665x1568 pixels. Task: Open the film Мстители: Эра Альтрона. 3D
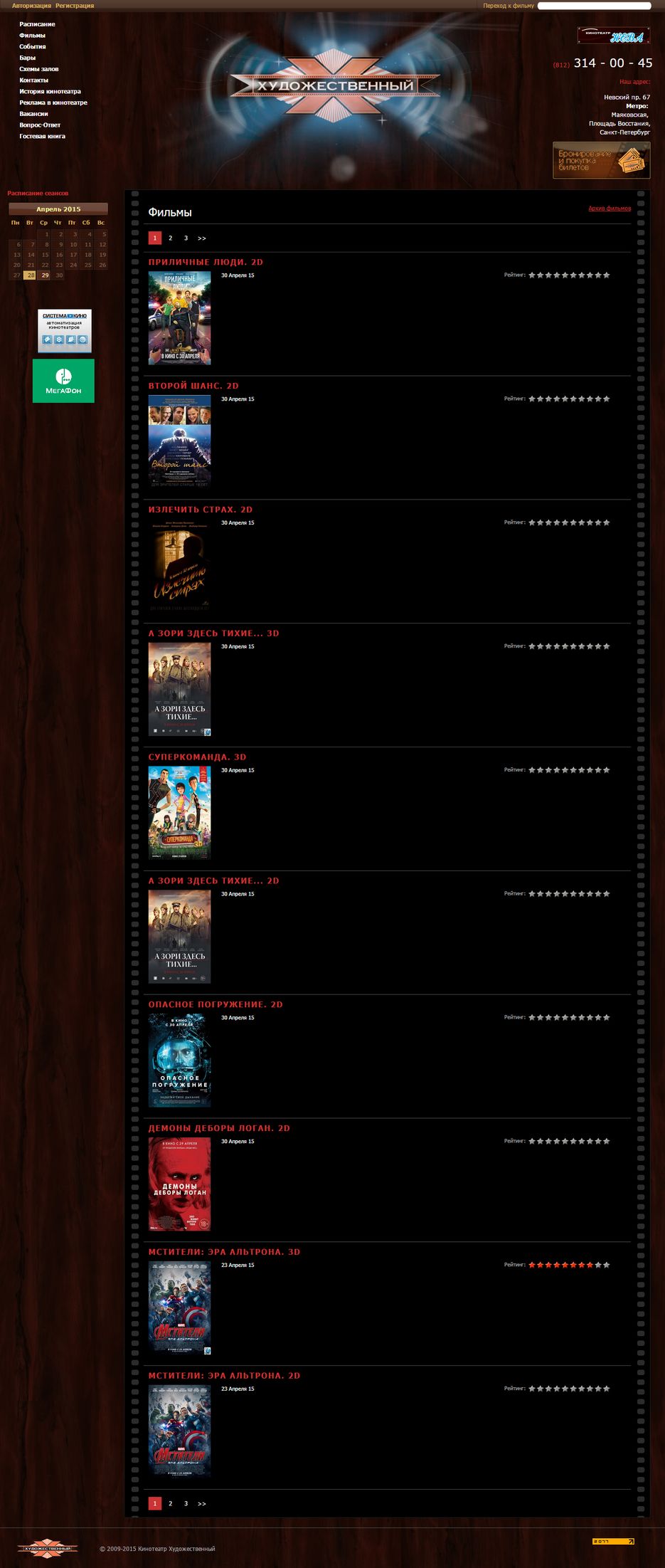pos(224,1252)
